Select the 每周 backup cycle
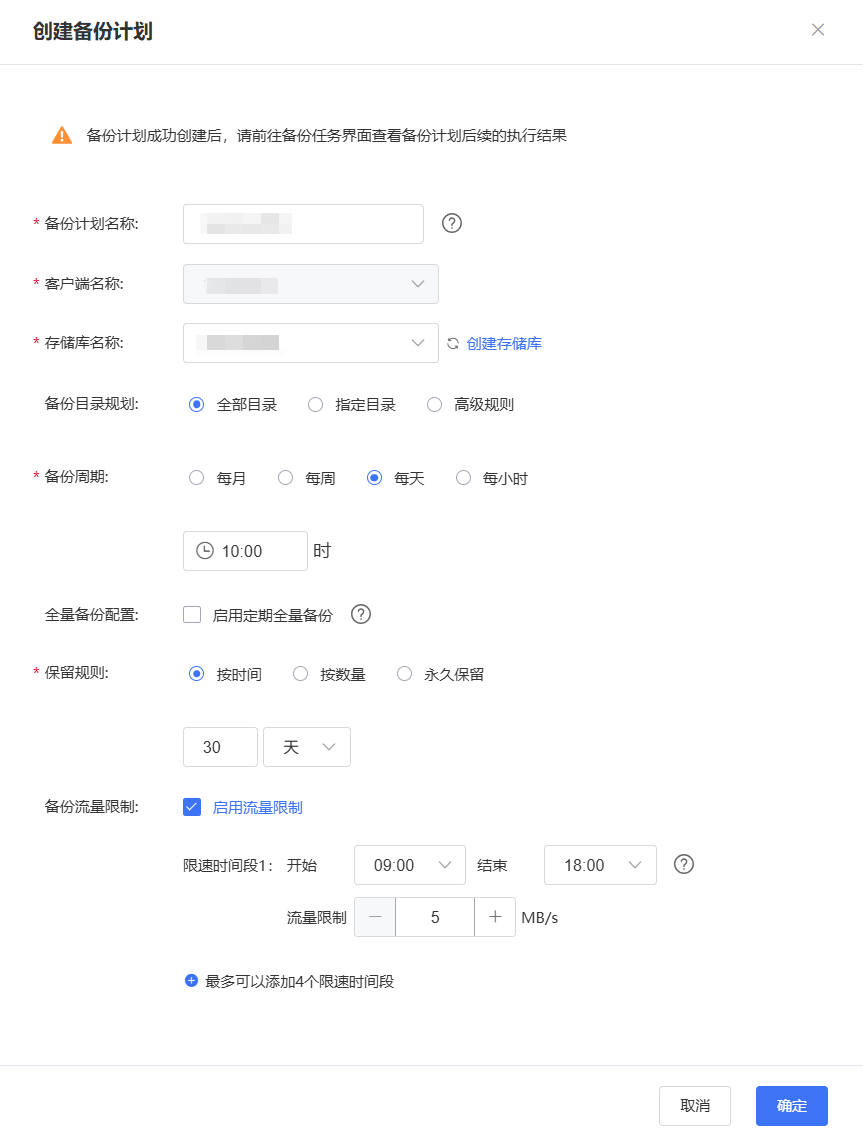Screen dimensions: 863x1139 click(286, 478)
